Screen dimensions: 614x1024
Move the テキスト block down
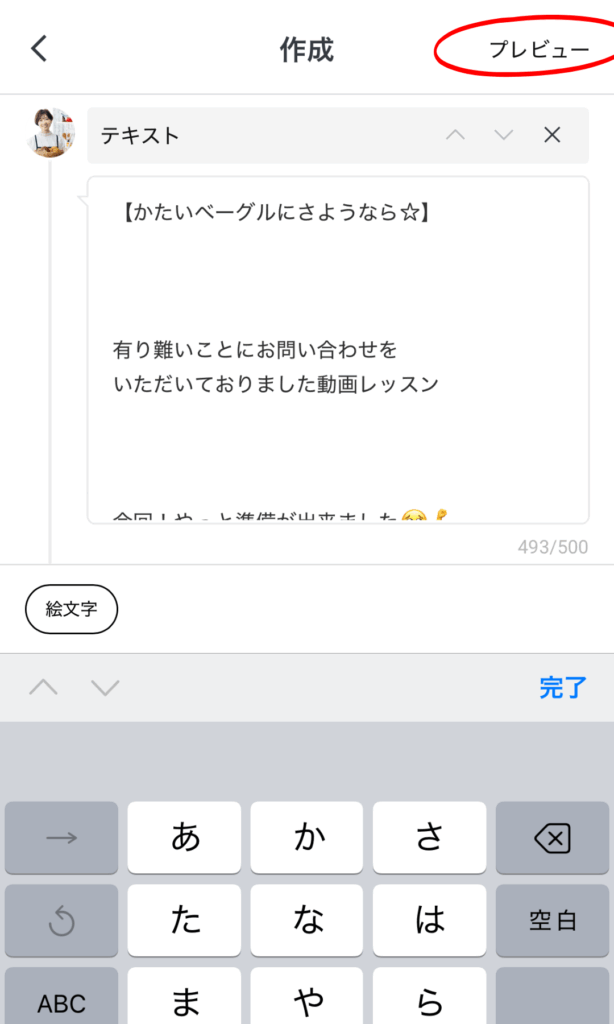pos(504,135)
